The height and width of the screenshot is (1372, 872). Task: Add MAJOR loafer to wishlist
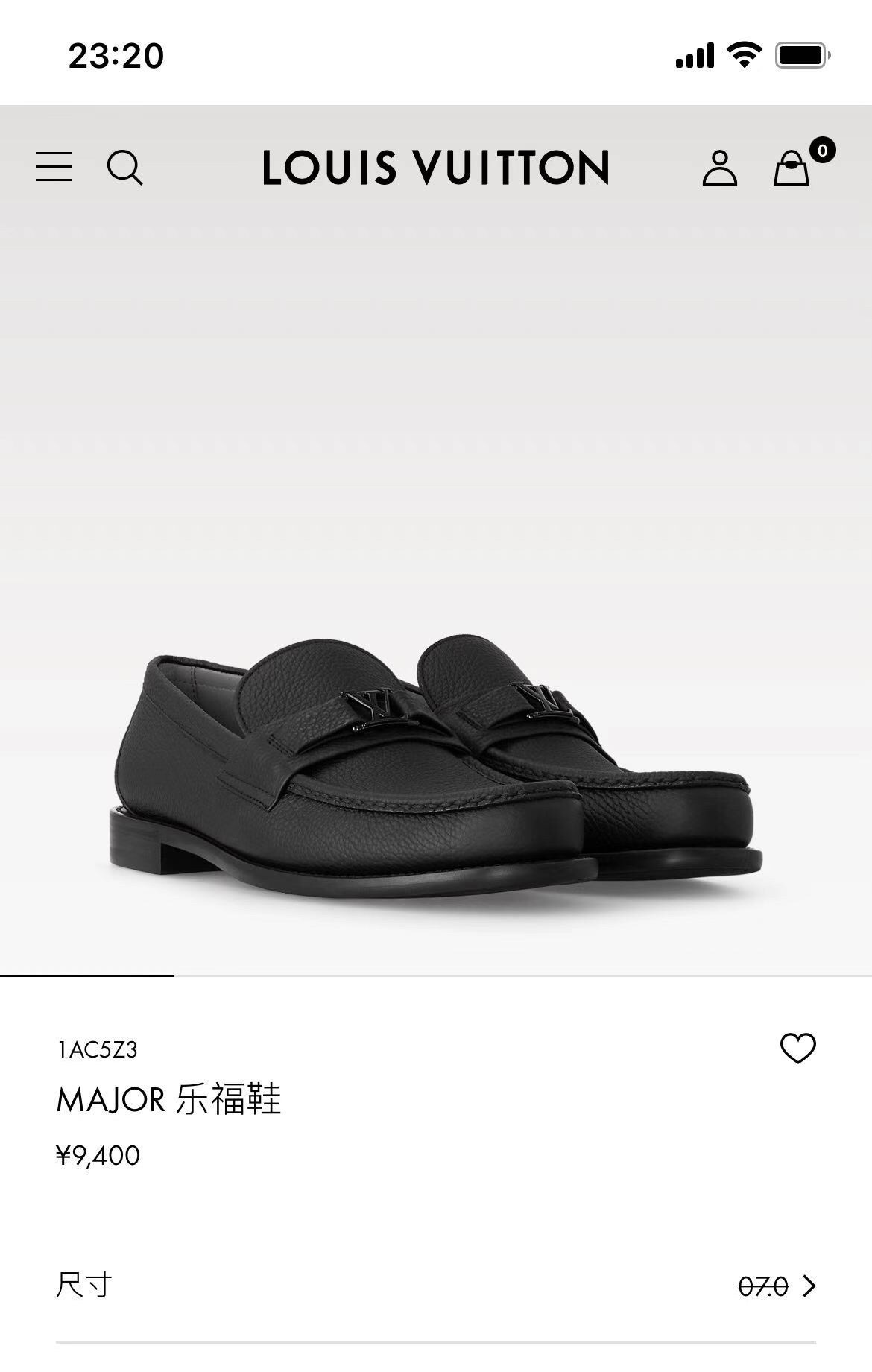click(797, 1049)
